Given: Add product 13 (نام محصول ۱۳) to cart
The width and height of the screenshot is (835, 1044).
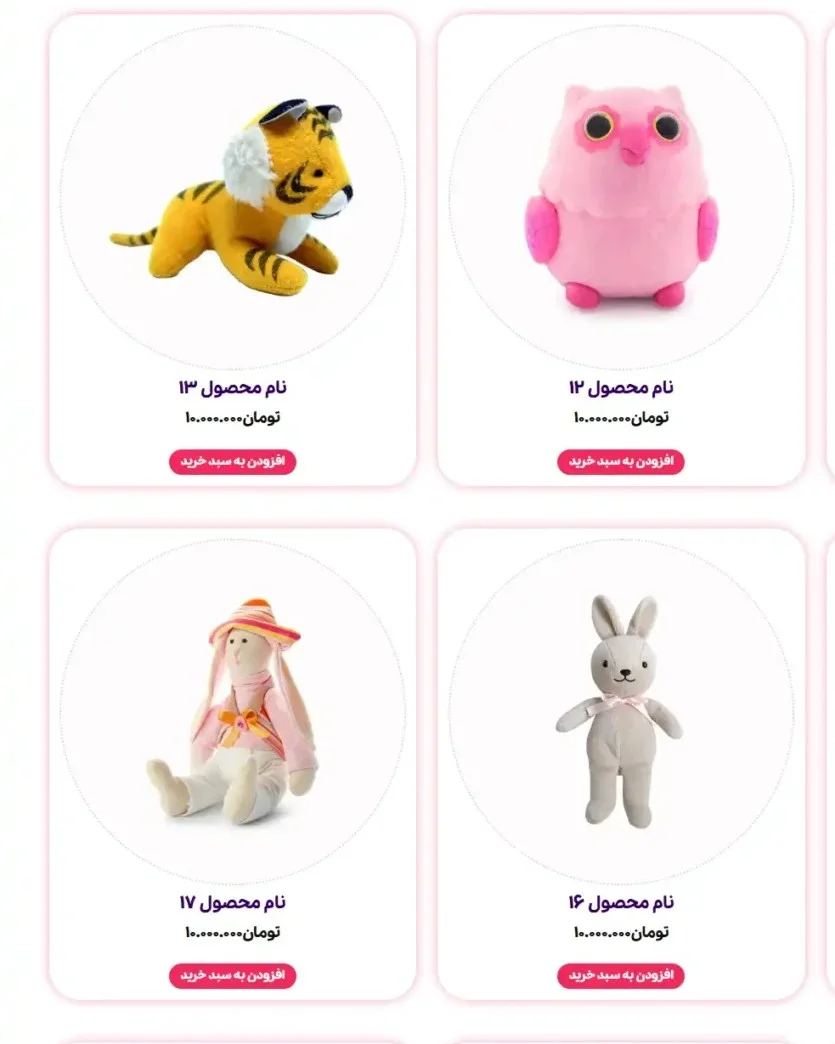Looking at the screenshot, I should [232, 461].
